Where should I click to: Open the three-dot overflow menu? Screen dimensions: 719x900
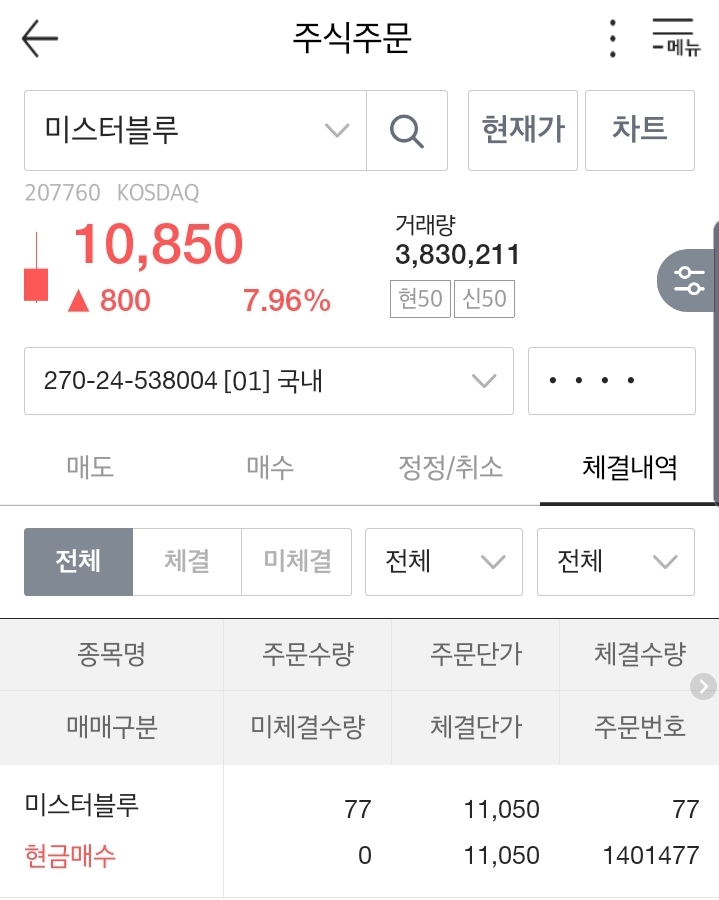click(x=613, y=40)
